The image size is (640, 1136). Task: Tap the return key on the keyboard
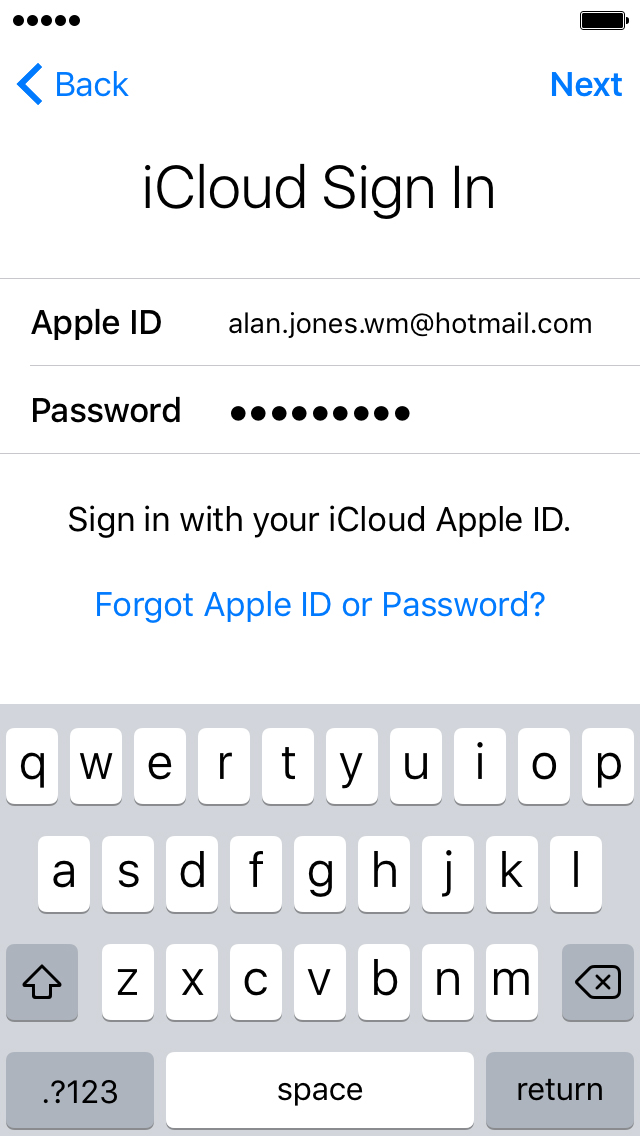click(x=560, y=1090)
